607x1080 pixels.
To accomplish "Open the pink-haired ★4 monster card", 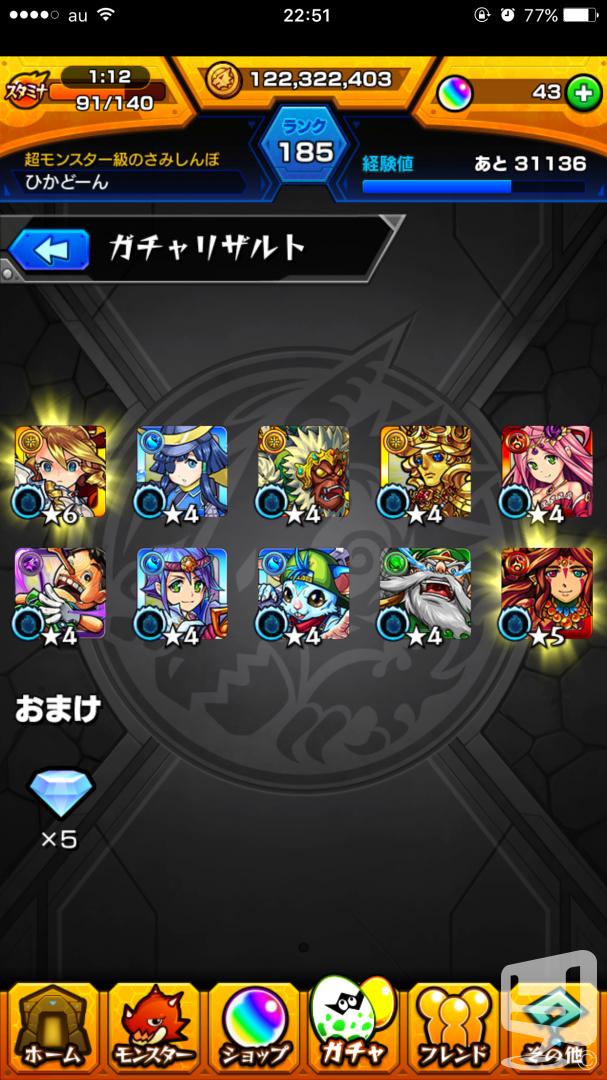I will point(547,472).
